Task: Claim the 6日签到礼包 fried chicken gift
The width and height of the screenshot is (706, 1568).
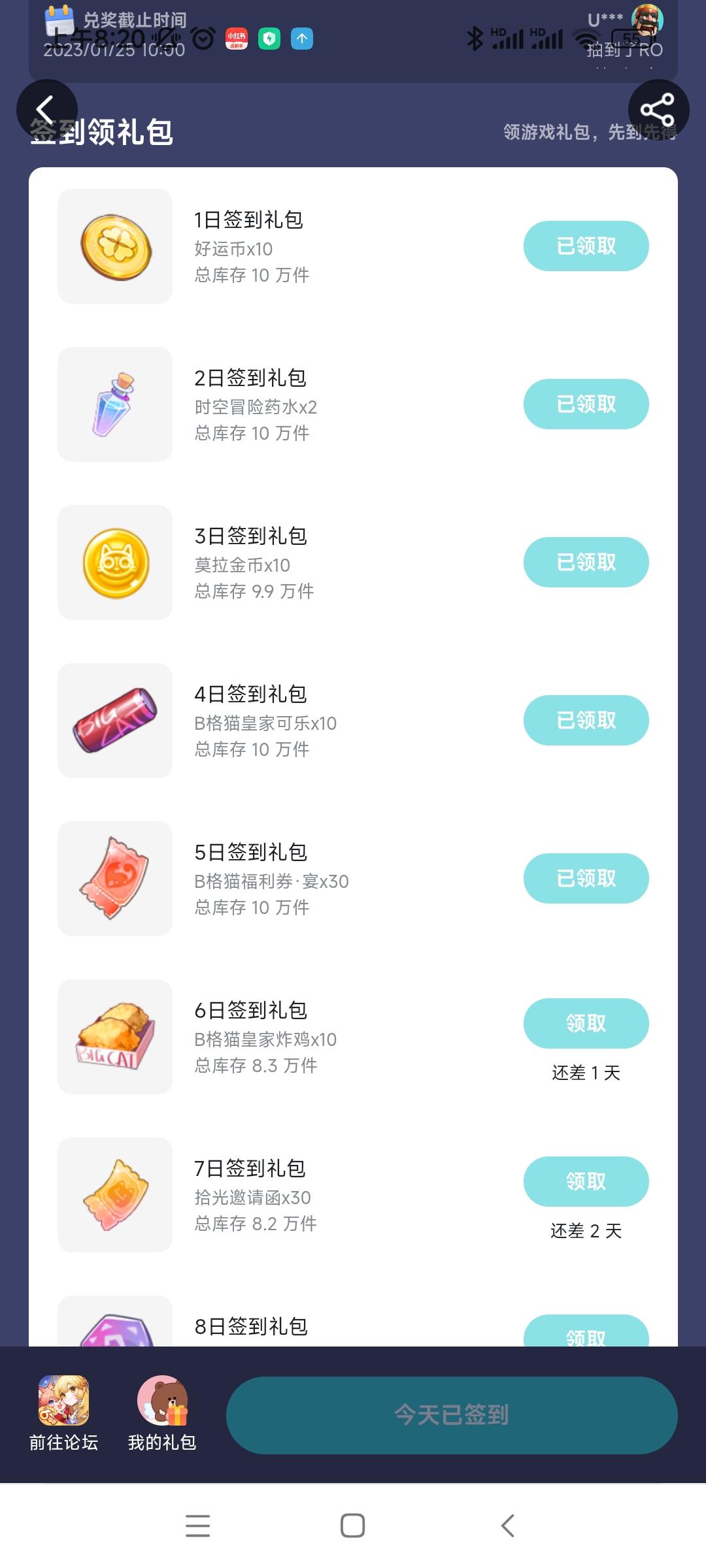Action: coord(586,1023)
